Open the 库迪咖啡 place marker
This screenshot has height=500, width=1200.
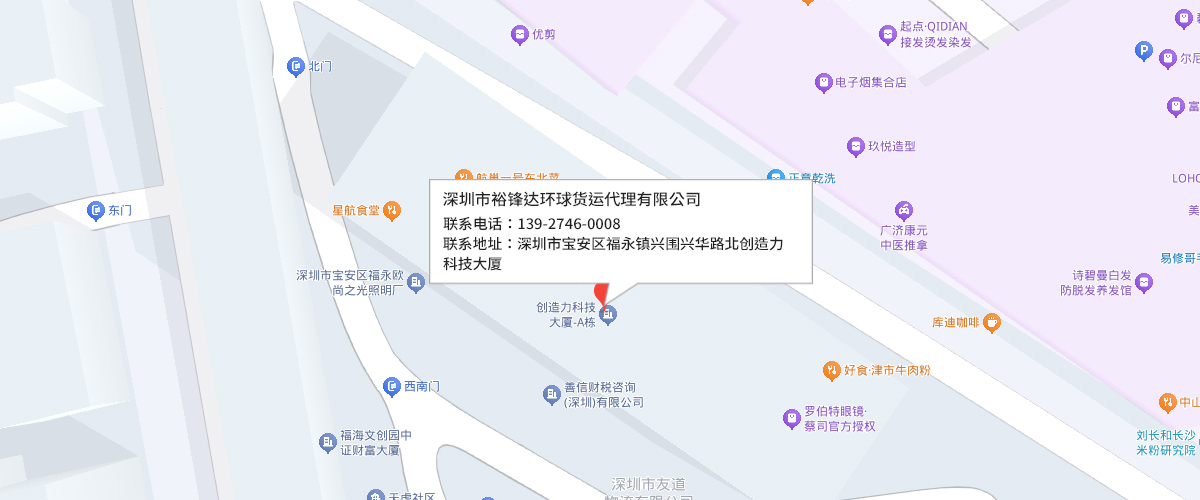(991, 322)
